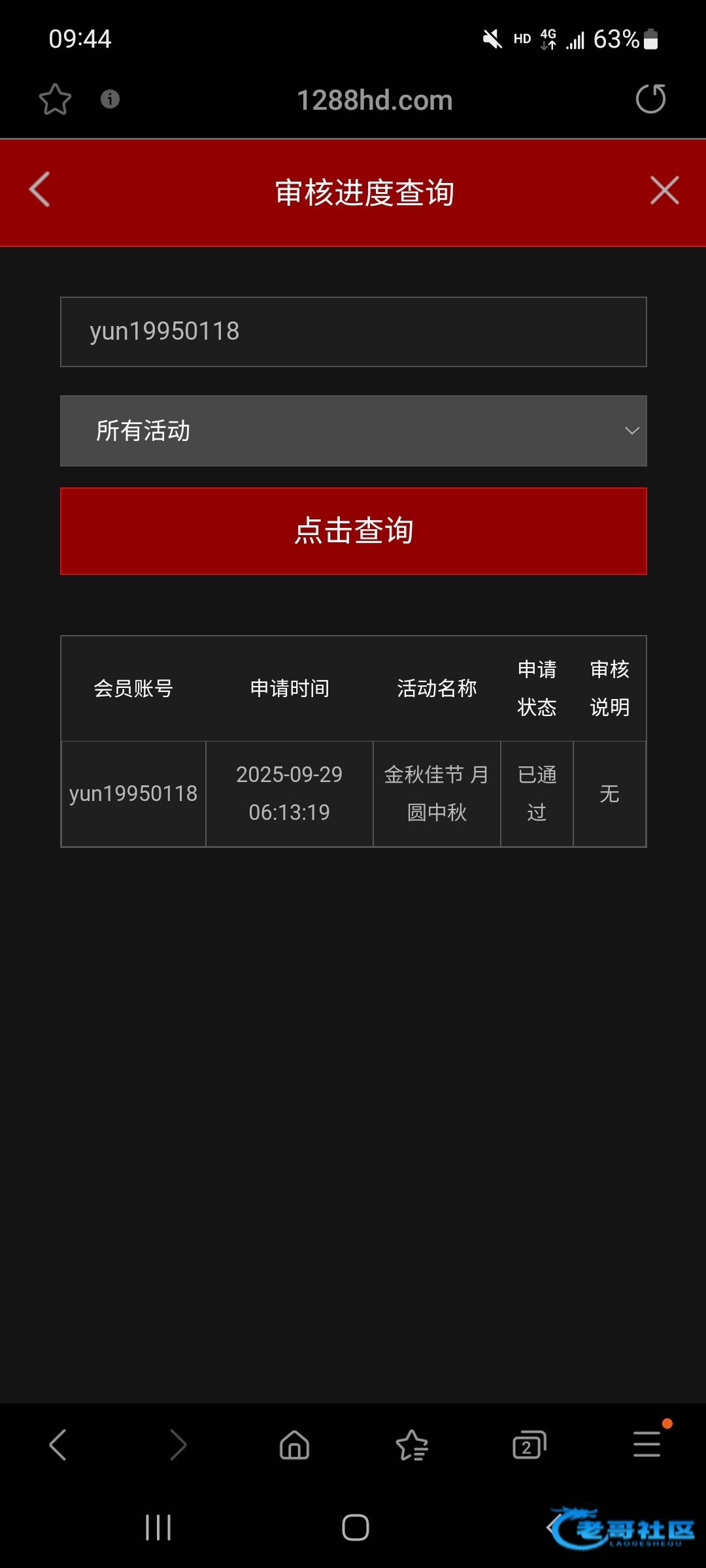Open the tab switcher showing 2 tabs
Image resolution: width=706 pixels, height=1568 pixels.
click(529, 1445)
